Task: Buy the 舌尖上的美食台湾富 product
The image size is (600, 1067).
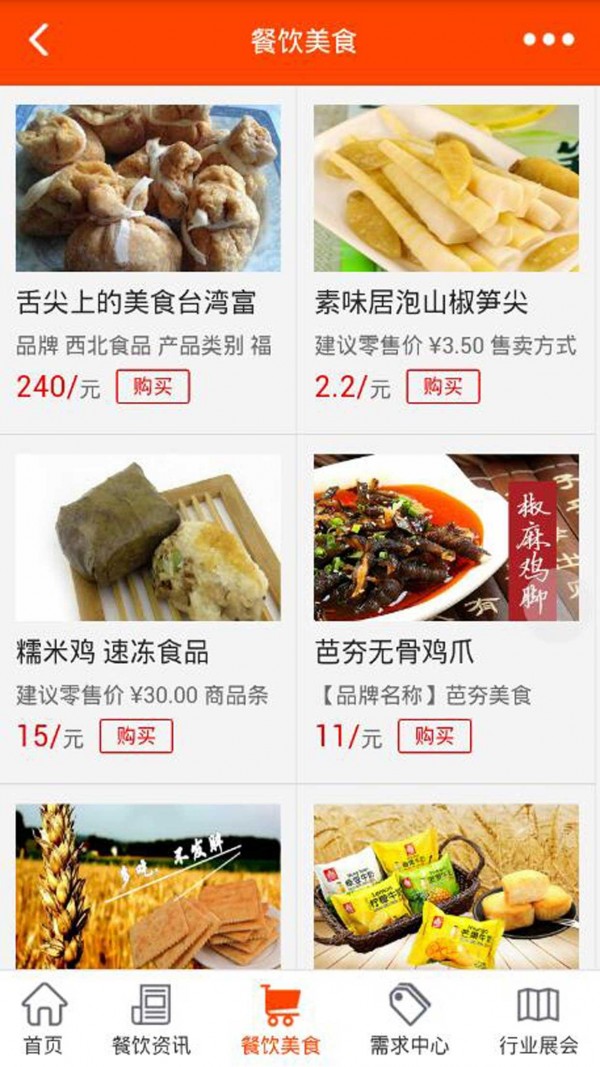Action: click(153, 387)
